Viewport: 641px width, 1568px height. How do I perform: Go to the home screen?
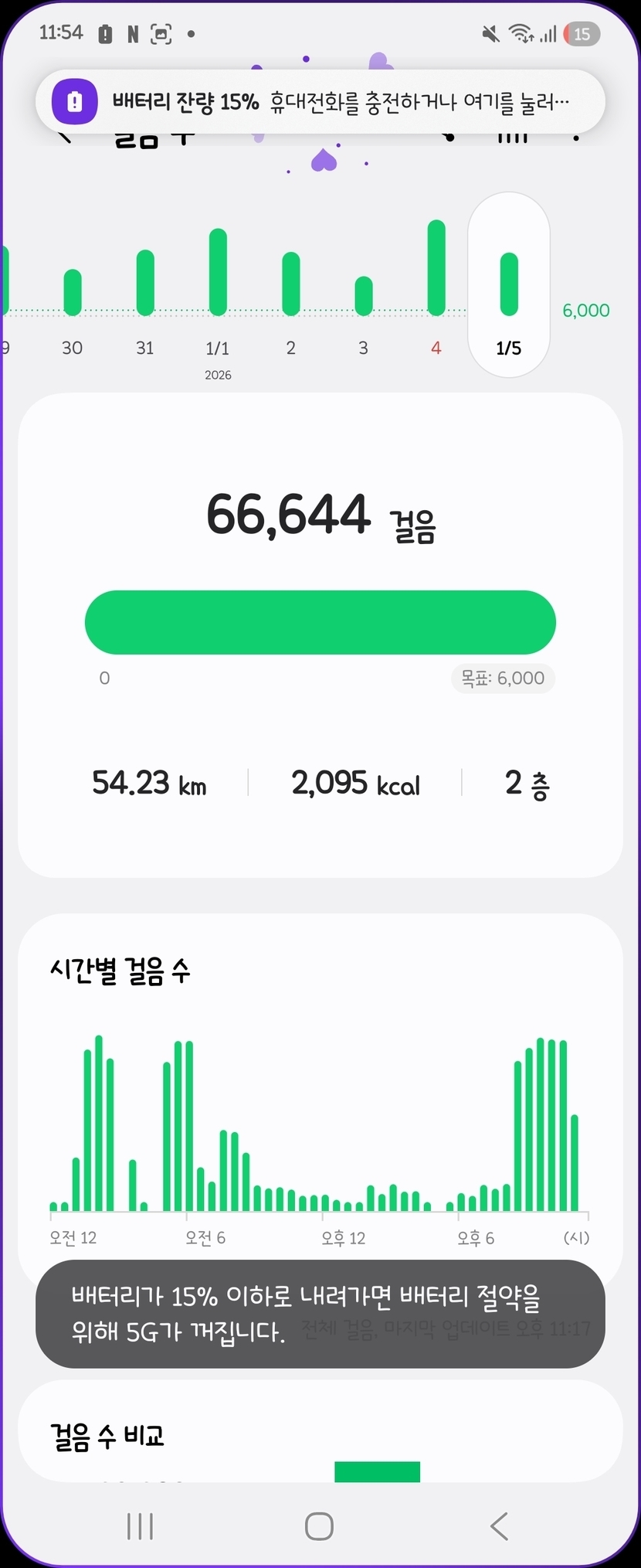coord(319,1526)
